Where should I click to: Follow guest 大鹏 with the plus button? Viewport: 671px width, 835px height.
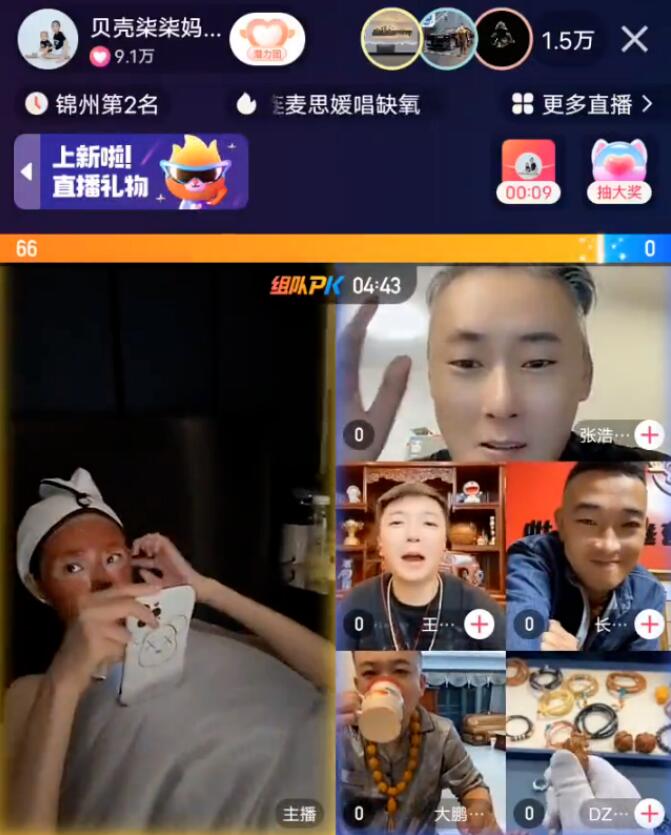pos(481,813)
